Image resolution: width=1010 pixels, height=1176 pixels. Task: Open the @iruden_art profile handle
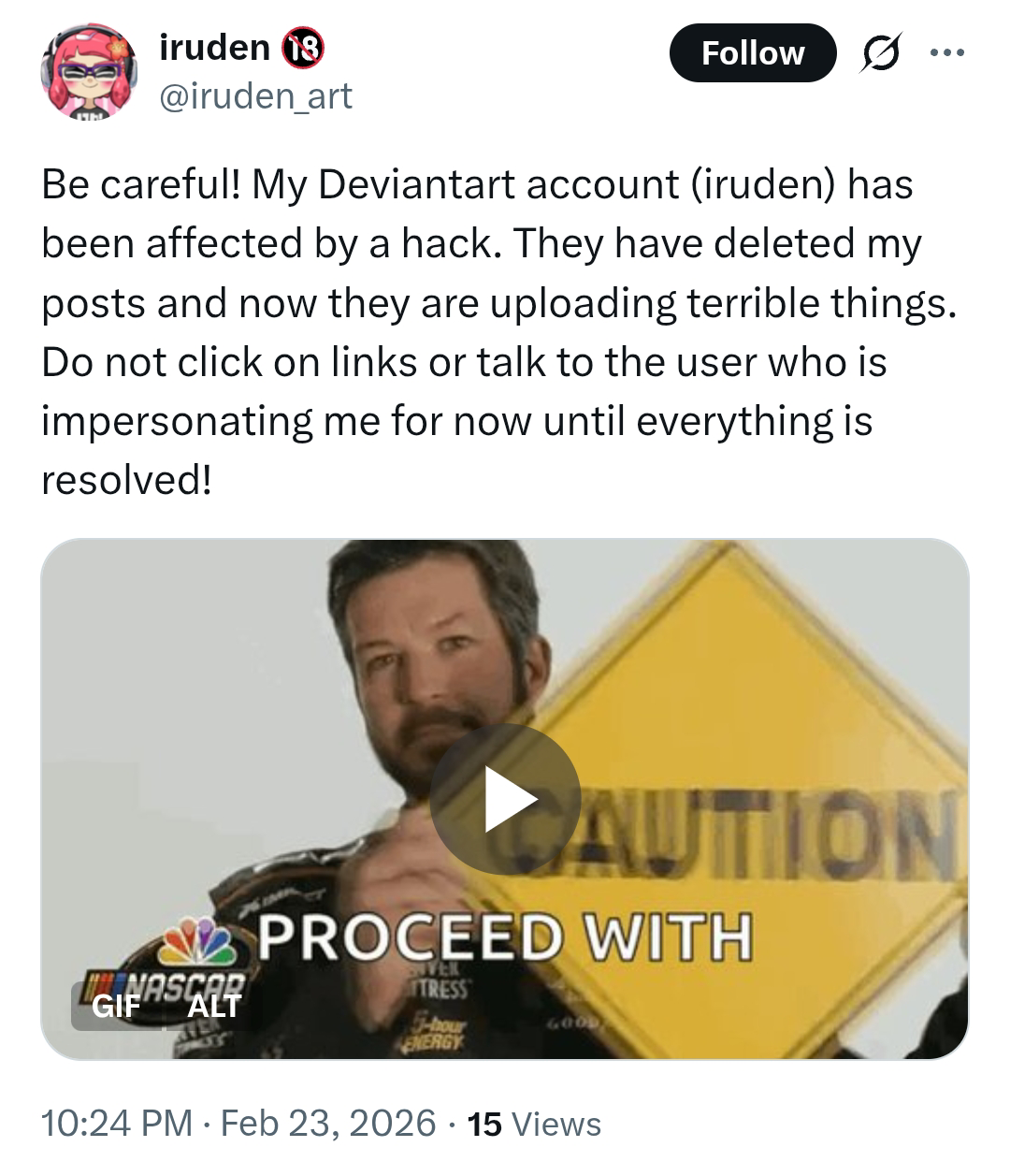(255, 96)
